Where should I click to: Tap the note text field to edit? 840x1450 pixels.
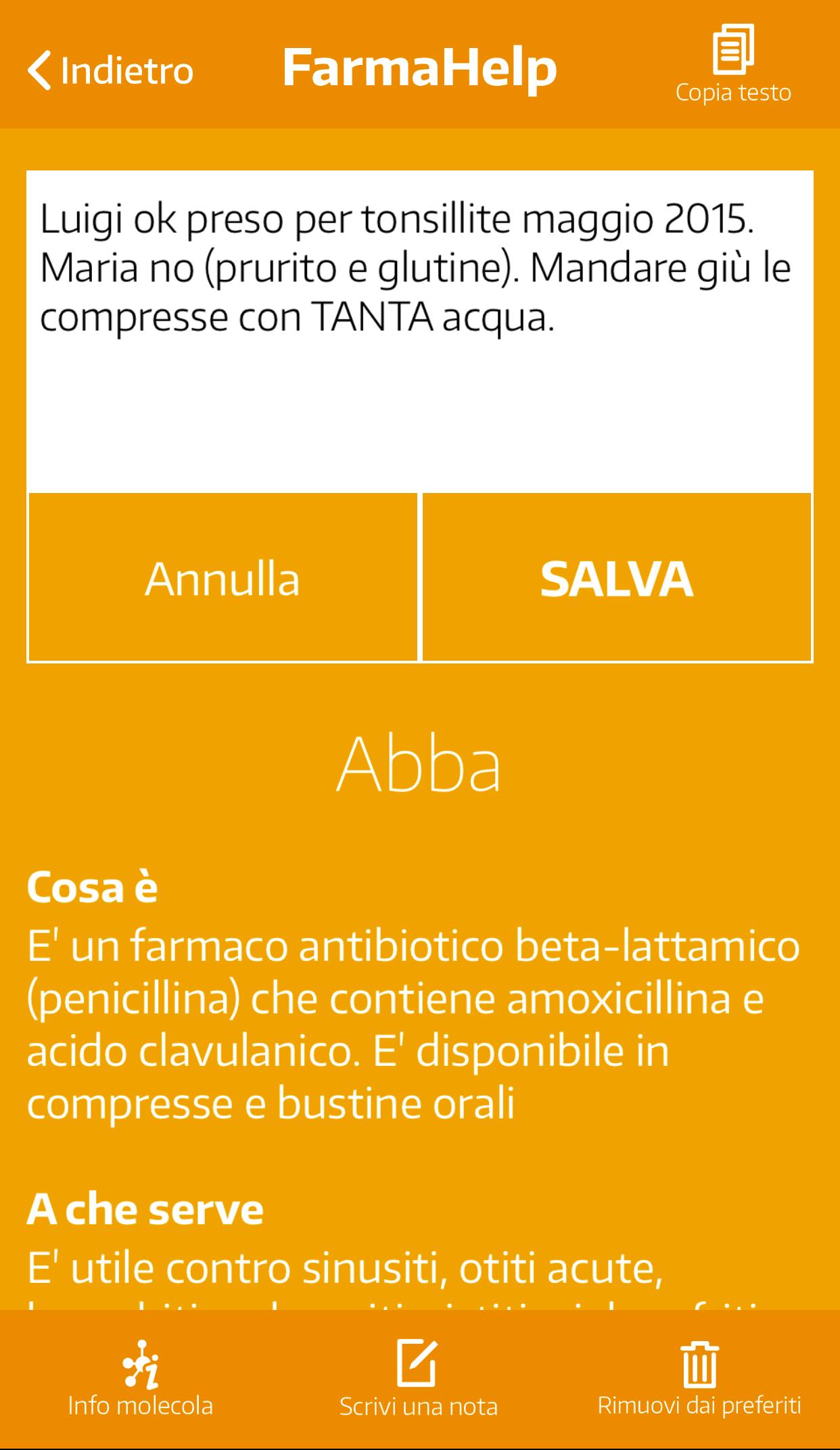pyautogui.click(x=419, y=331)
